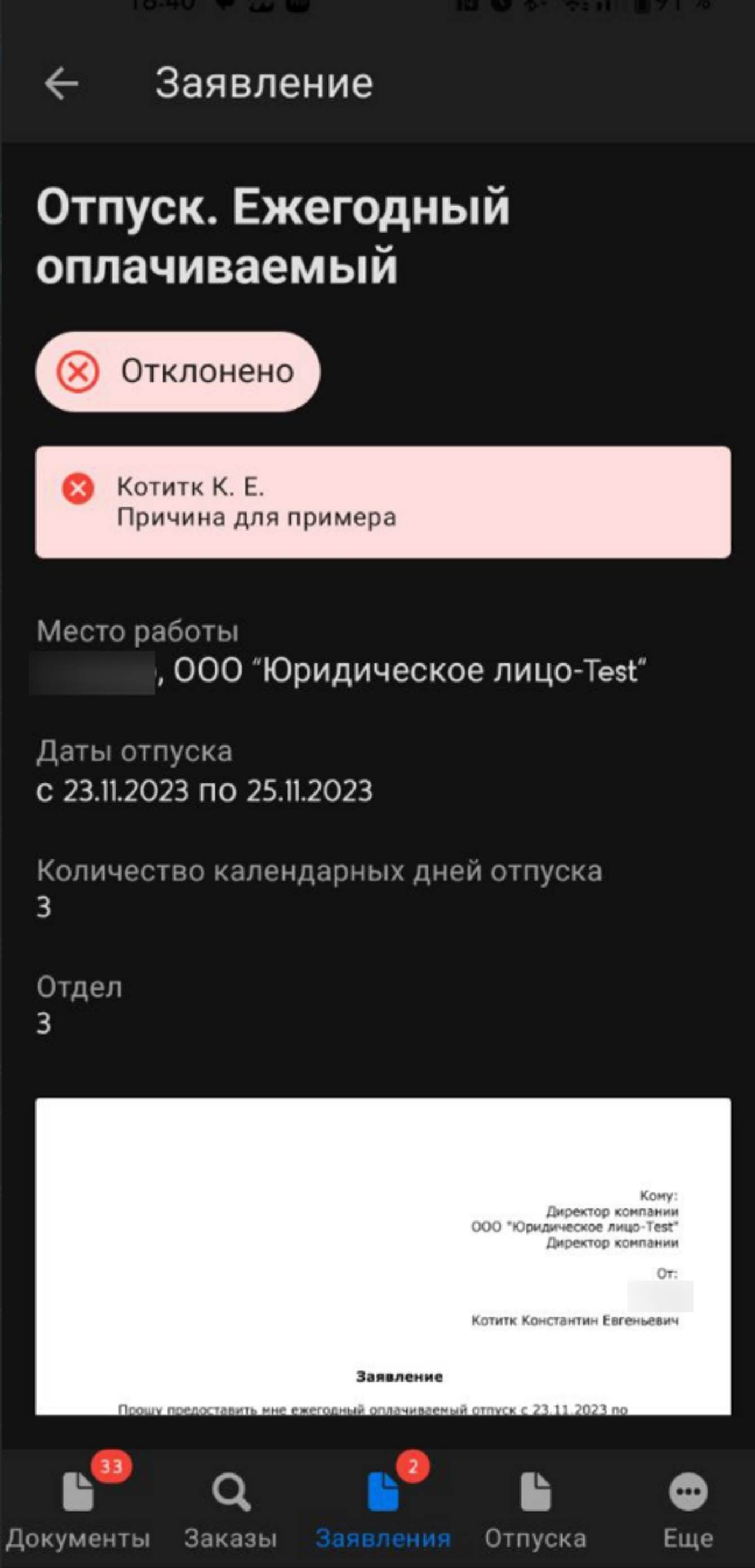Go back from the Заявление screen
The width and height of the screenshot is (755, 1568).
tap(61, 83)
